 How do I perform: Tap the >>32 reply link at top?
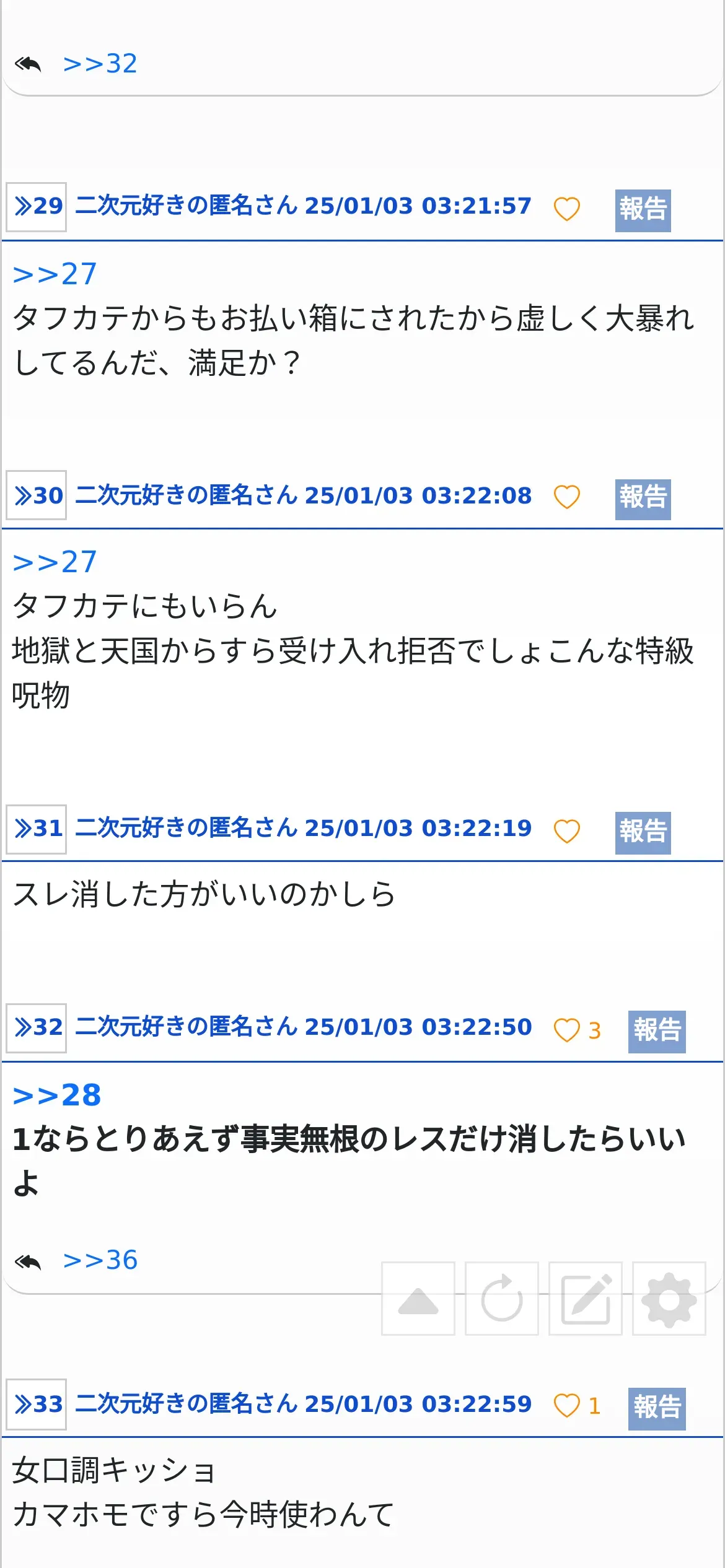100,64
